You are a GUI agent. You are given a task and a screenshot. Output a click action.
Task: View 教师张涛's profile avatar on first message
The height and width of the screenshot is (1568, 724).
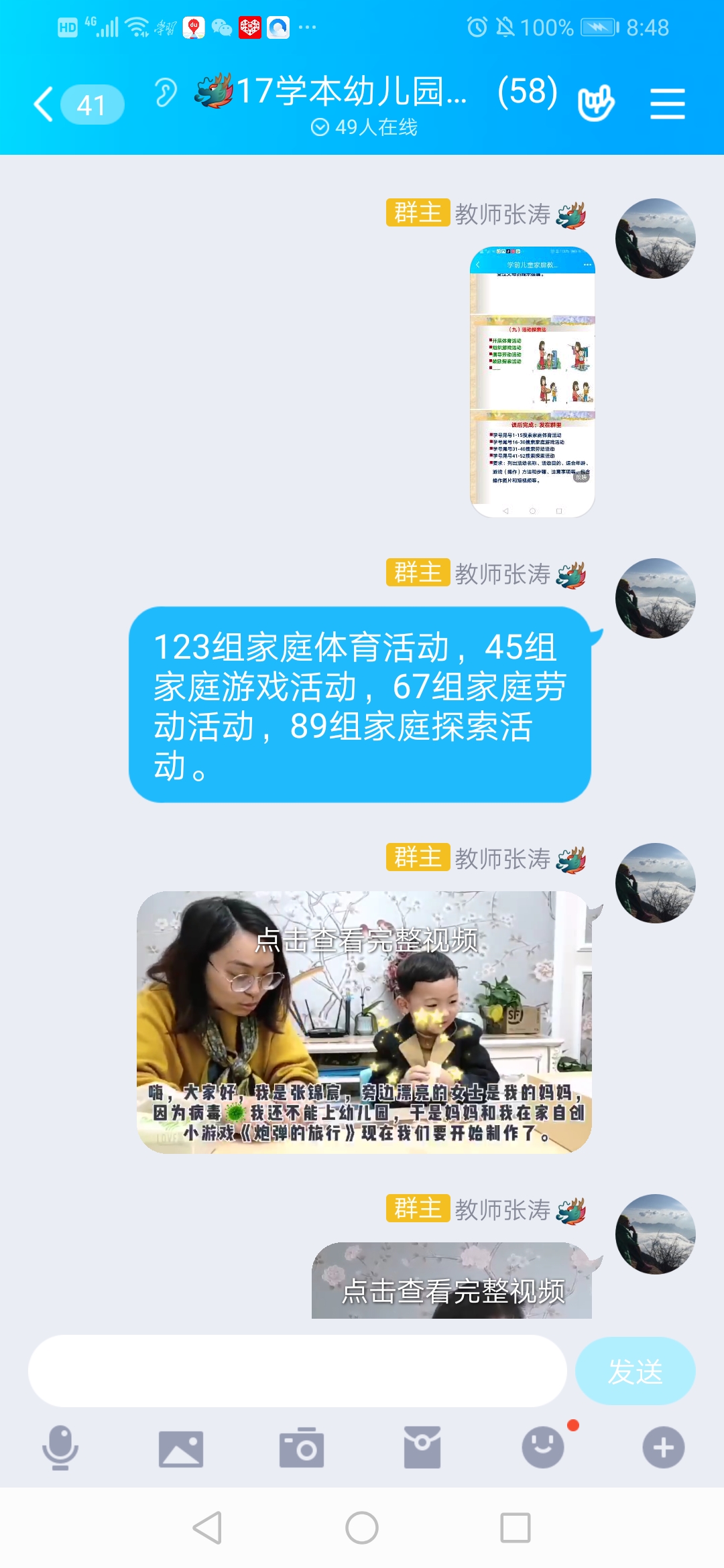click(x=655, y=239)
